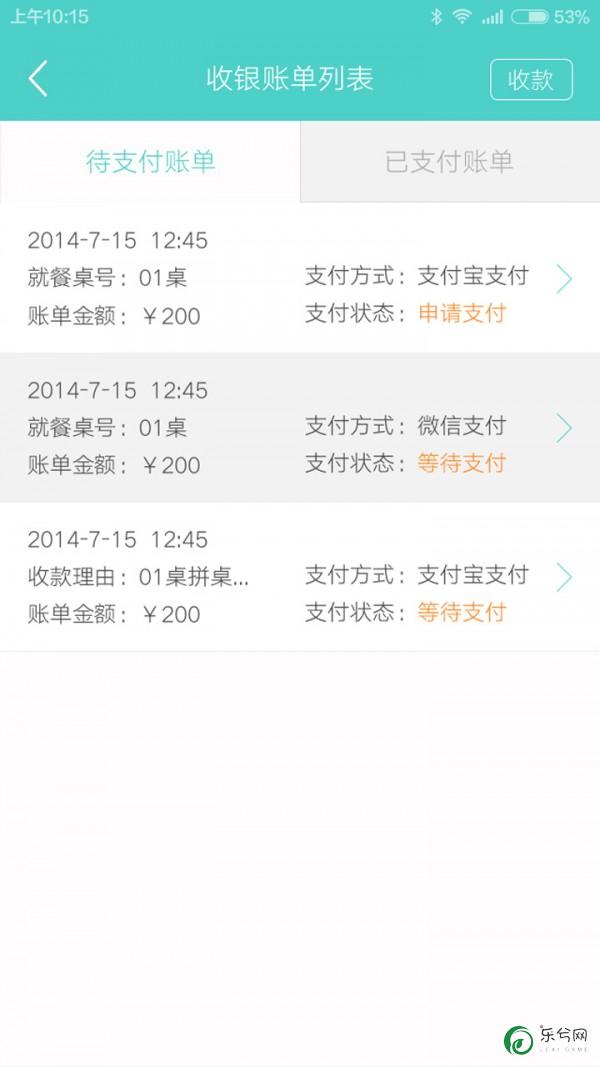Open the 01桌拼桌 收款理由 bill
Screen dimensions: 600x1067
pyautogui.click(x=300, y=577)
